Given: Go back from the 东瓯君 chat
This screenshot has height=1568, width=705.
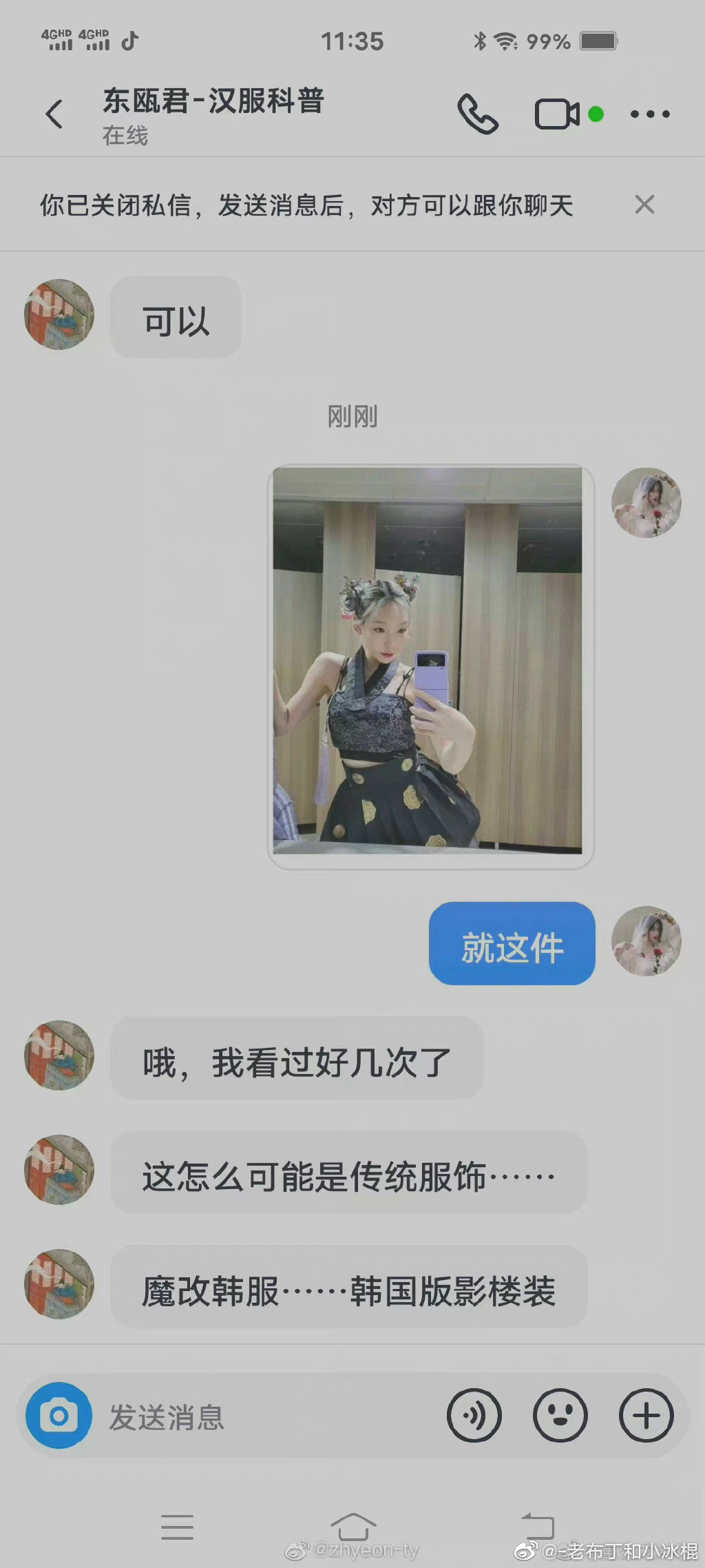Looking at the screenshot, I should tap(54, 114).
